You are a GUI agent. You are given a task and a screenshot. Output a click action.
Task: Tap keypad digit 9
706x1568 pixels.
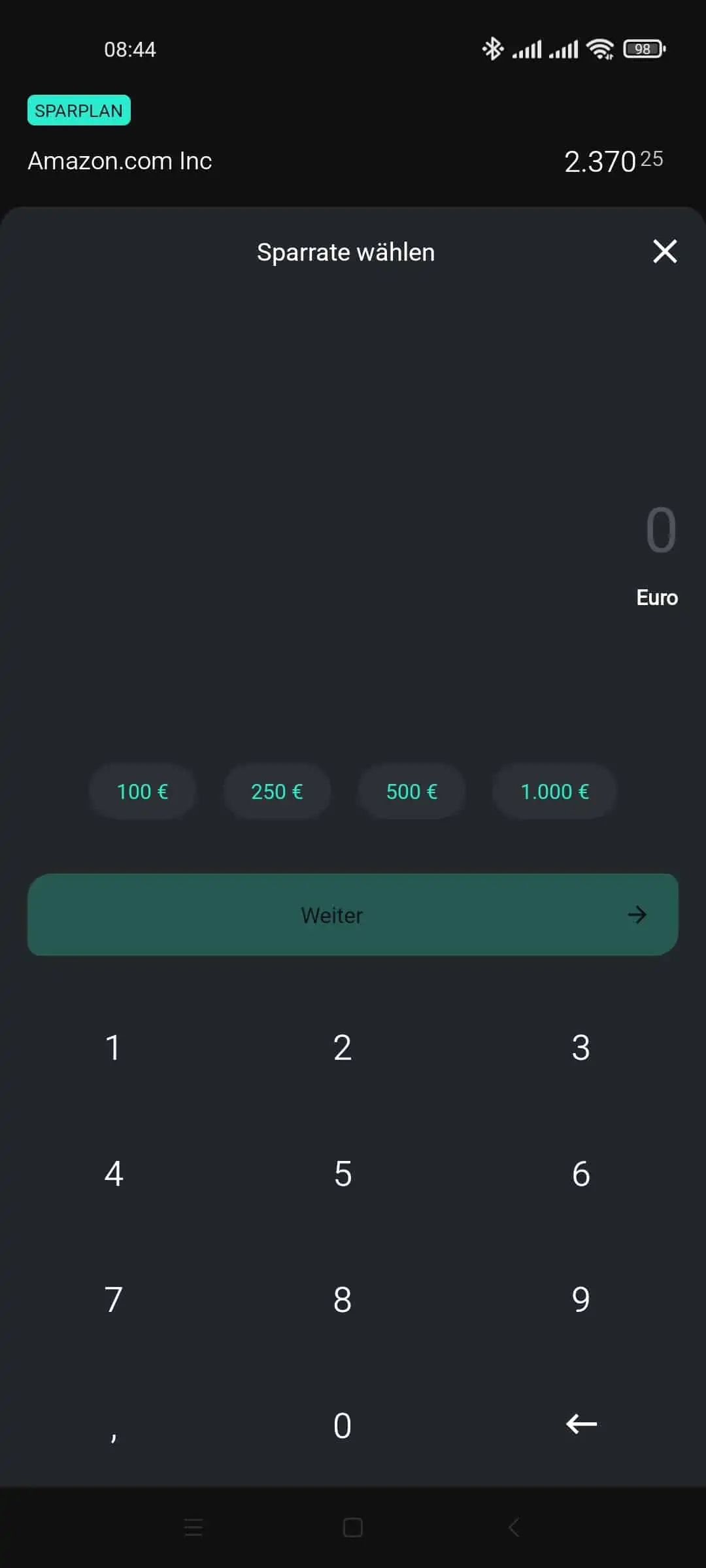click(580, 1299)
